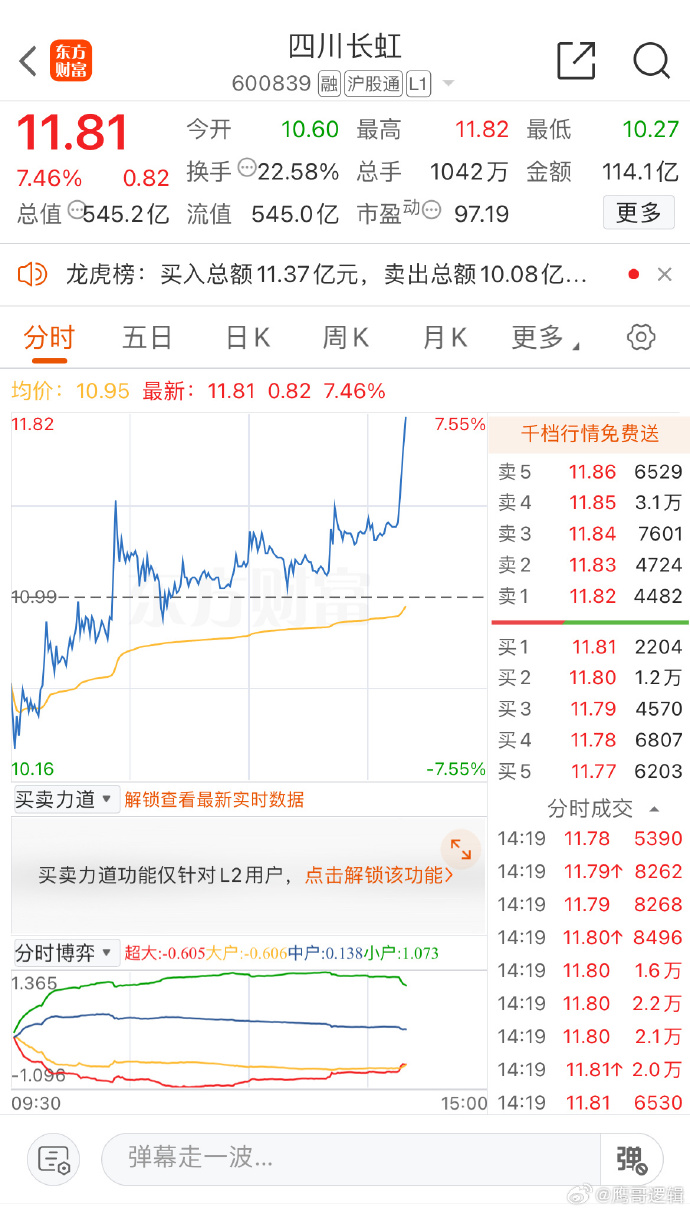Viewport: 690px width, 1211px height.
Task: Open the 龙虎榜 news ticker
Action: (325, 274)
